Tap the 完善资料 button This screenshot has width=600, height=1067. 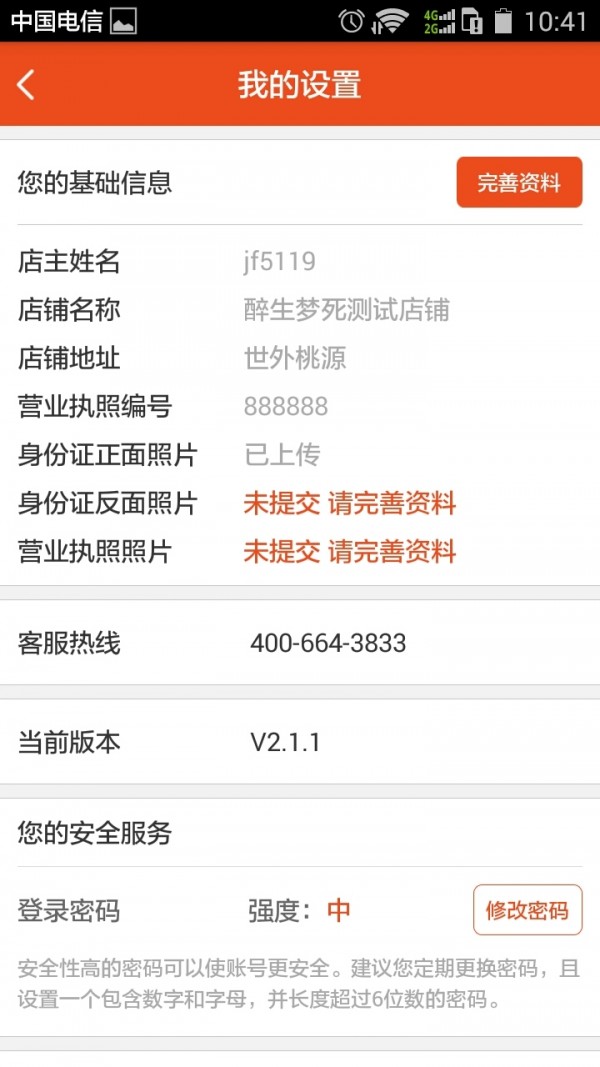pyautogui.click(x=519, y=183)
